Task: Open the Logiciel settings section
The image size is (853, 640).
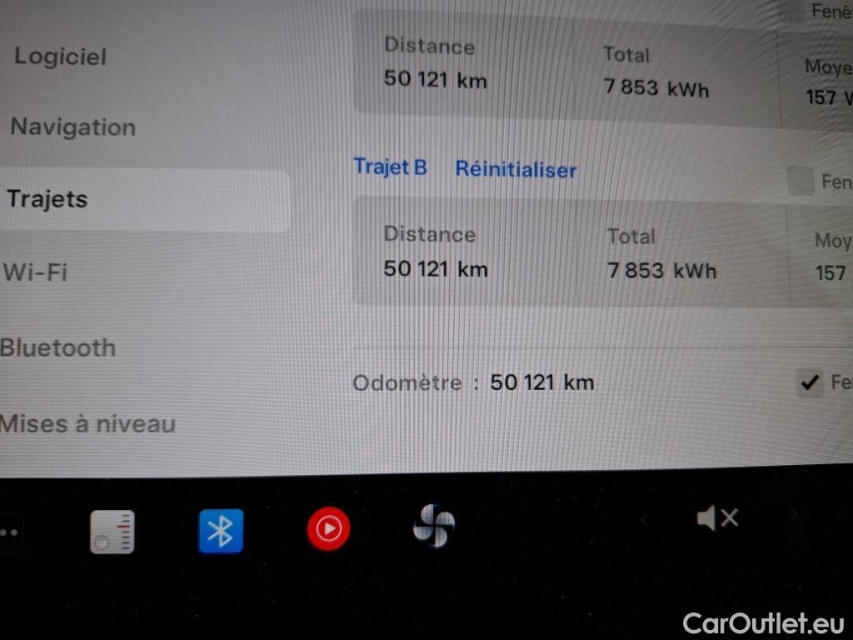Action: (x=60, y=57)
